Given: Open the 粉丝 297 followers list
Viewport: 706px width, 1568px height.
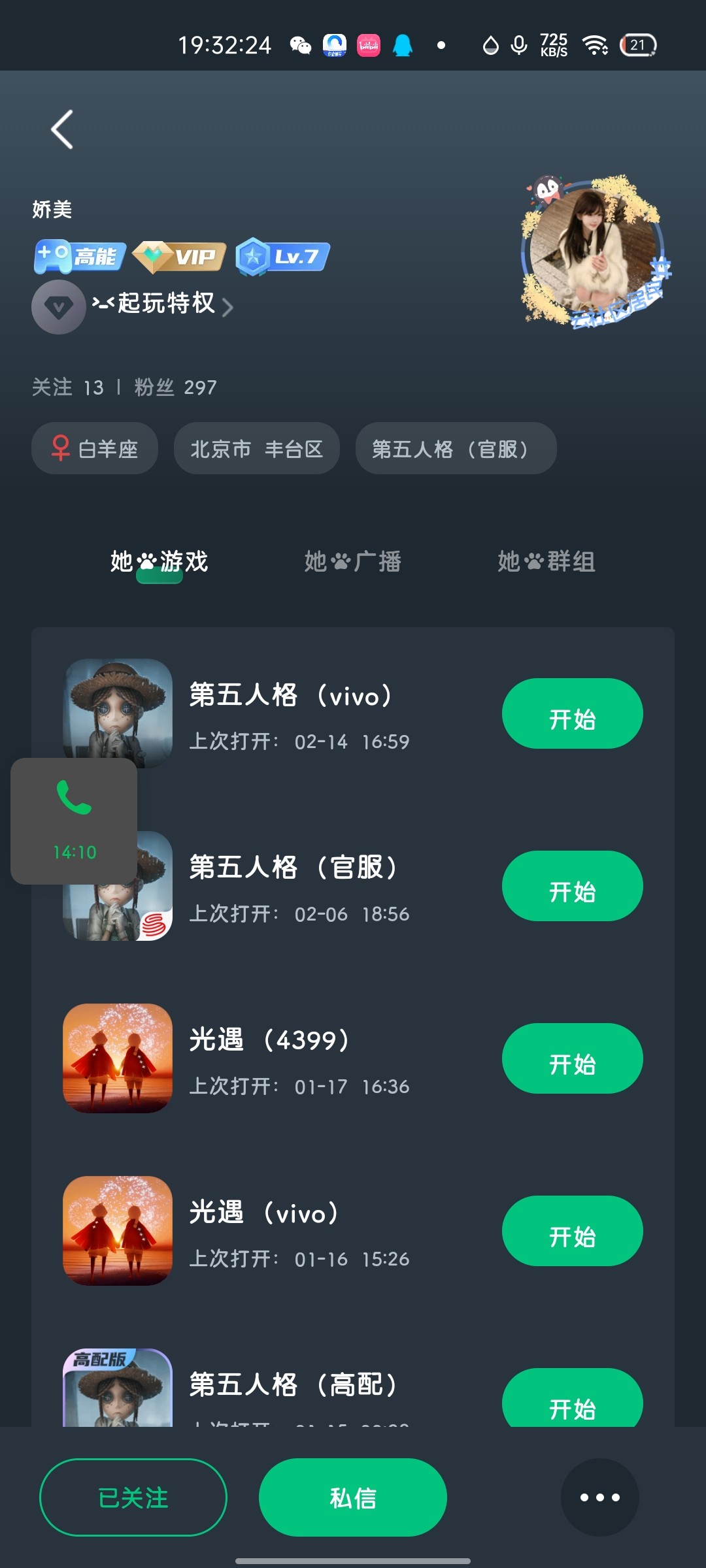Looking at the screenshot, I should (175, 387).
